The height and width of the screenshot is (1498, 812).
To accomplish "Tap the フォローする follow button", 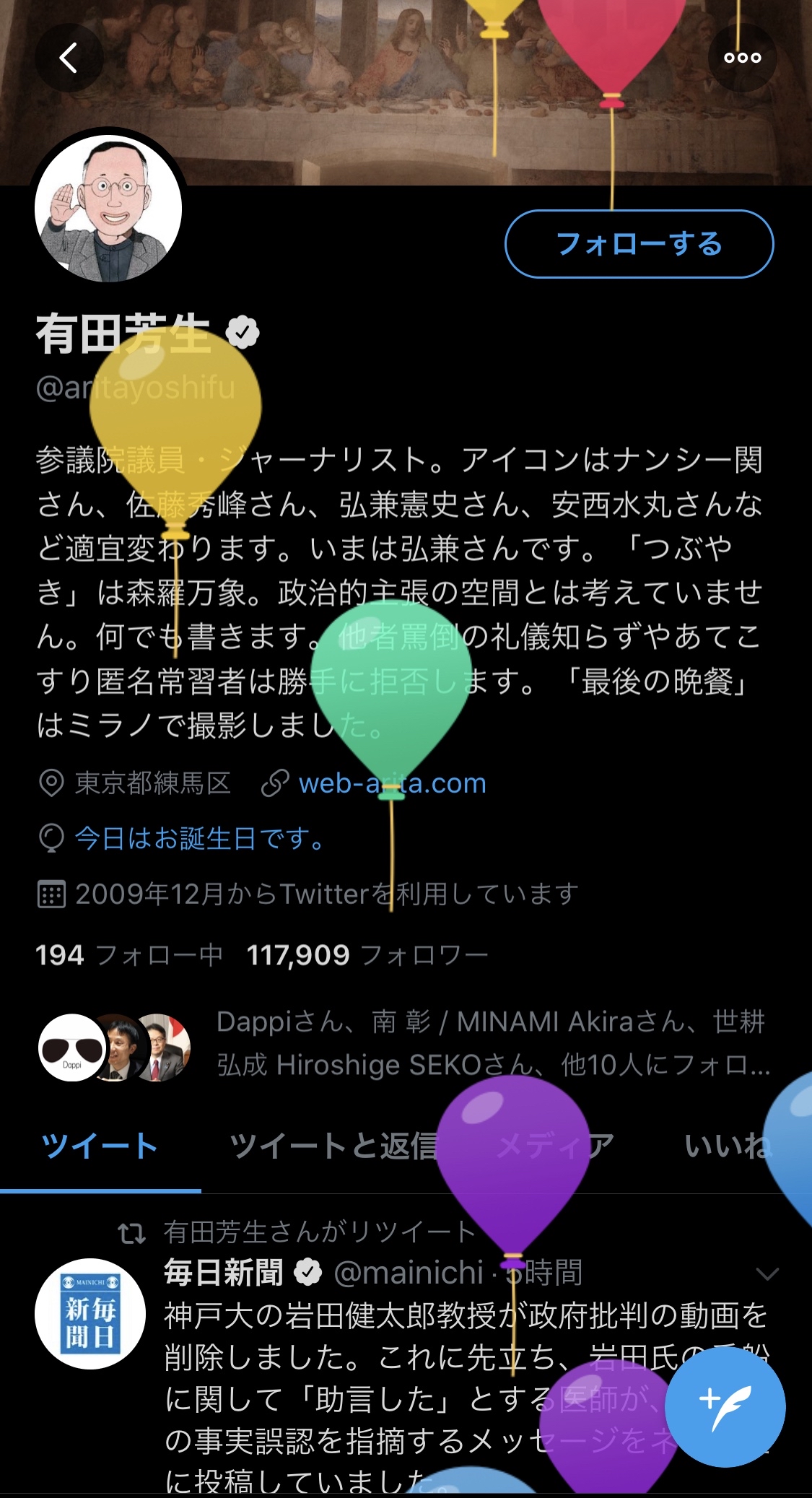I will (639, 244).
